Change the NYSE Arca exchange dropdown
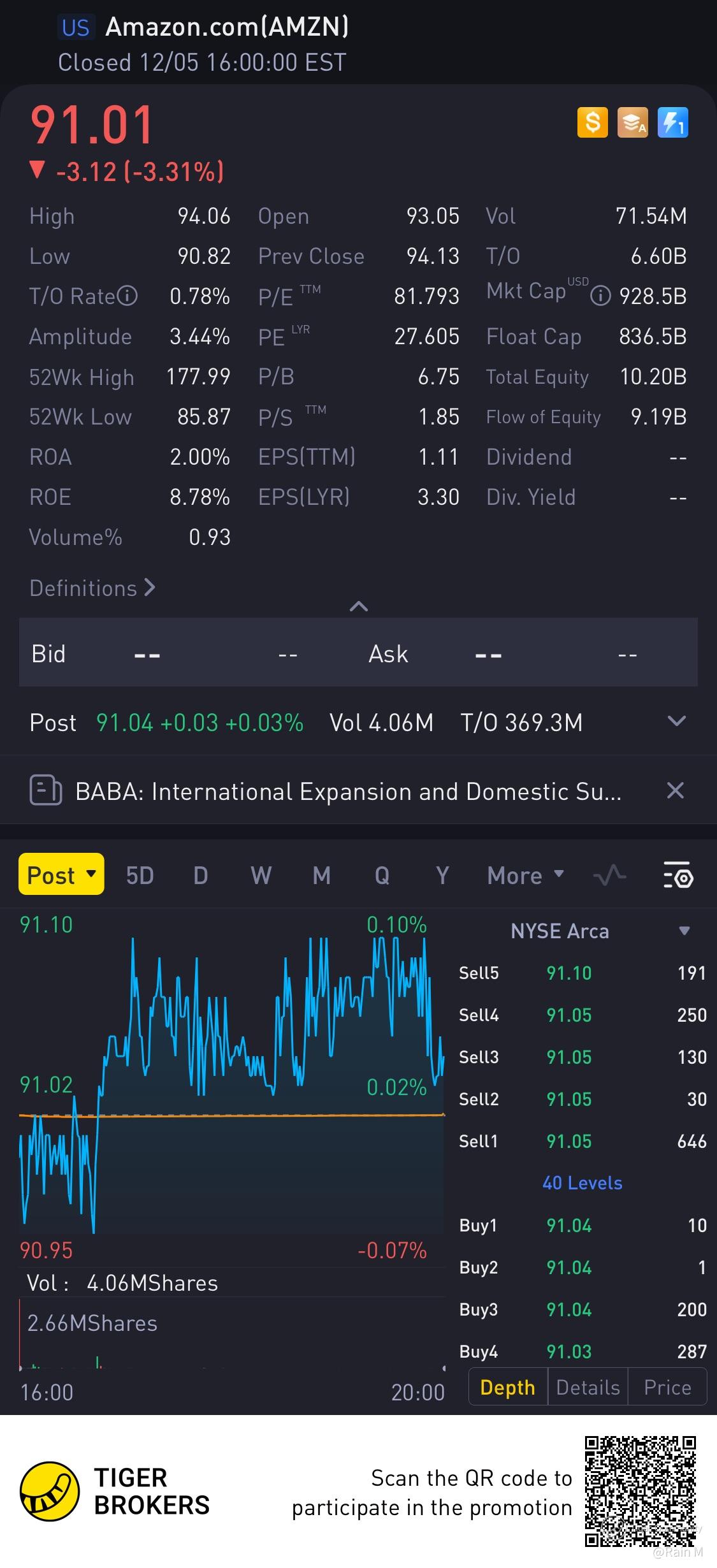Screen dimensions: 717x1568 (x=684, y=931)
